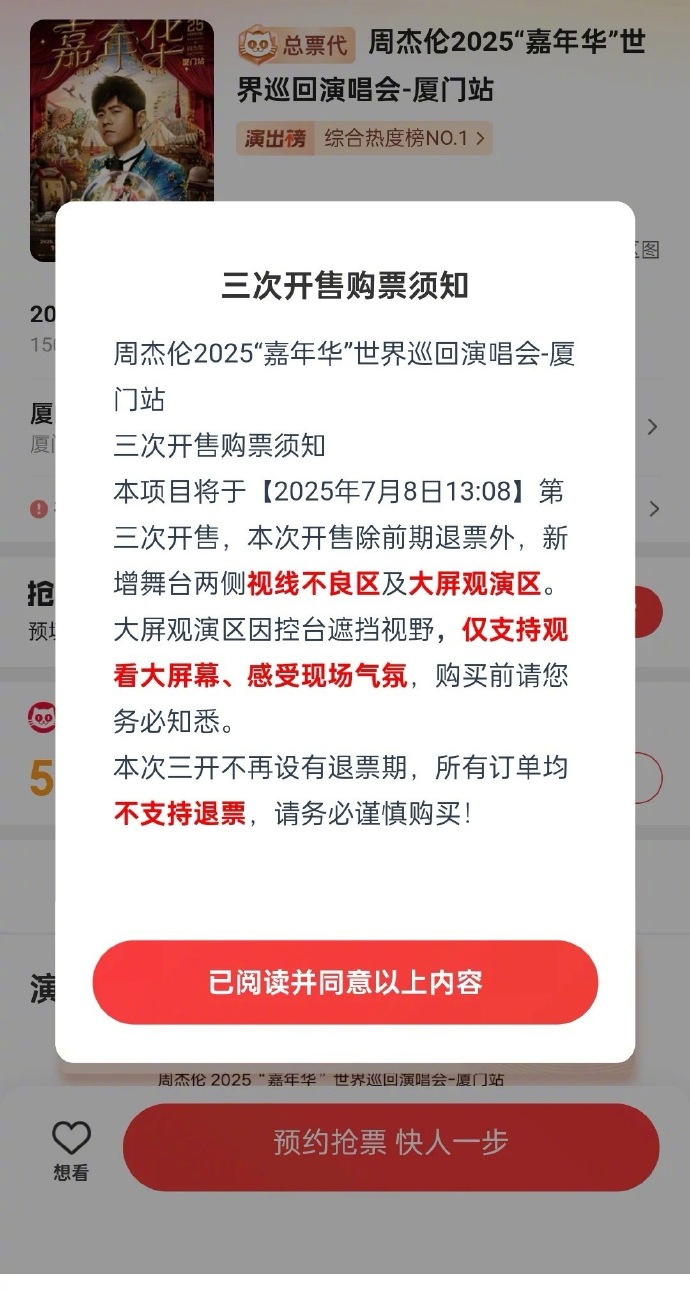Confirm with 已阅读并同意以上内容 button
Image resolution: width=690 pixels, height=1291 pixels.
coord(345,982)
